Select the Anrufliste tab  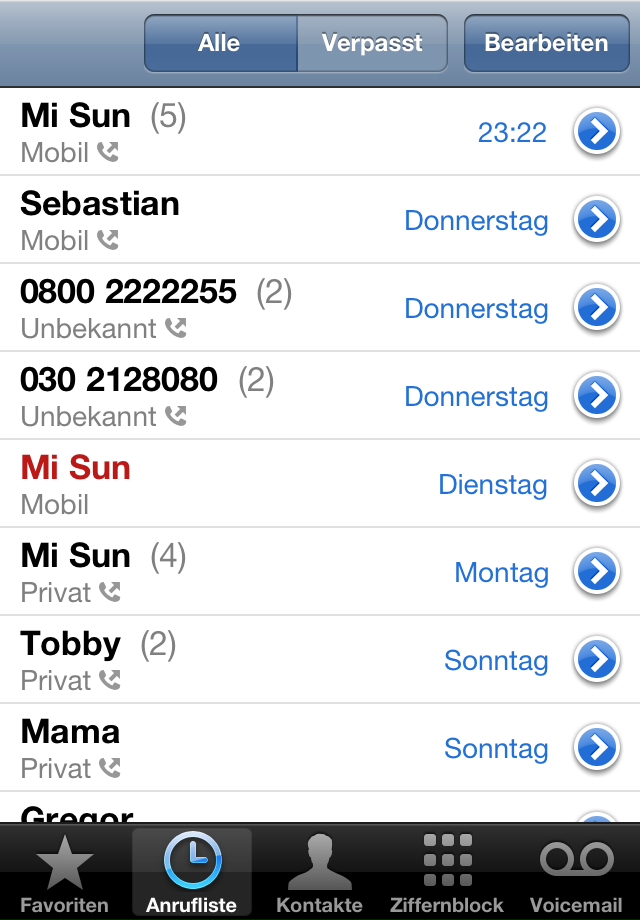[x=192, y=872]
